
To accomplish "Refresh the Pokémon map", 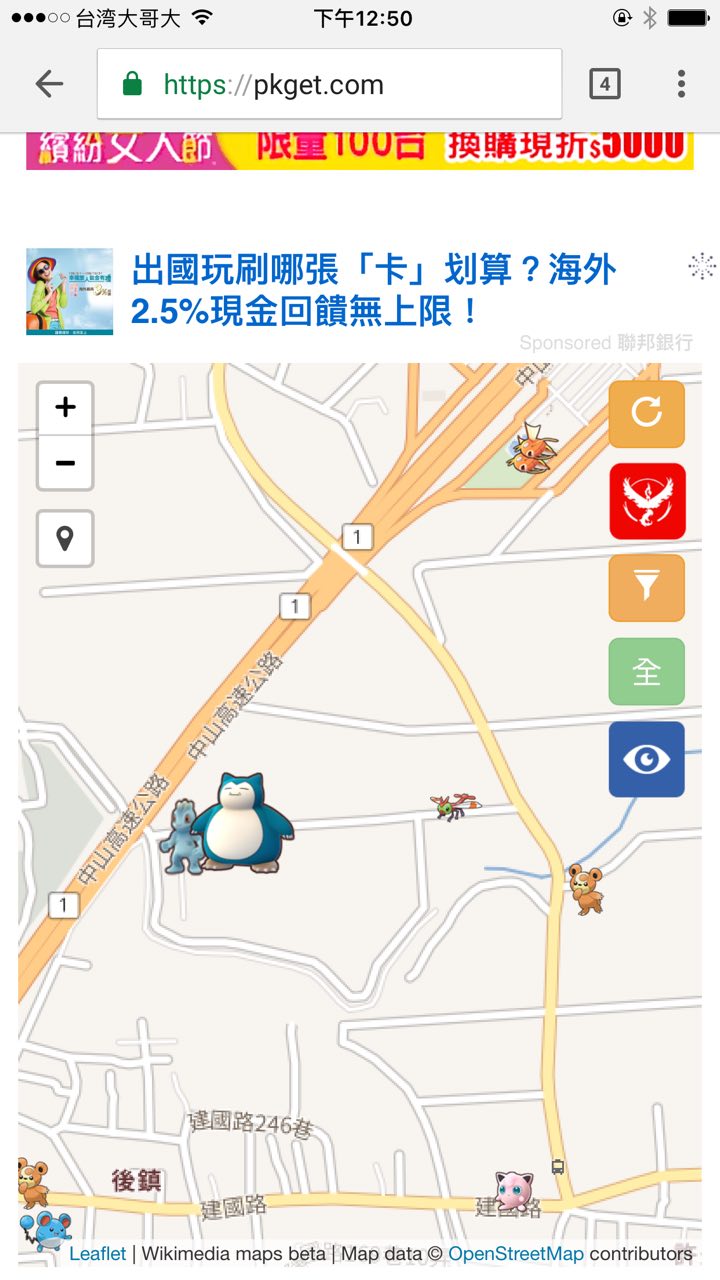I will point(647,413).
